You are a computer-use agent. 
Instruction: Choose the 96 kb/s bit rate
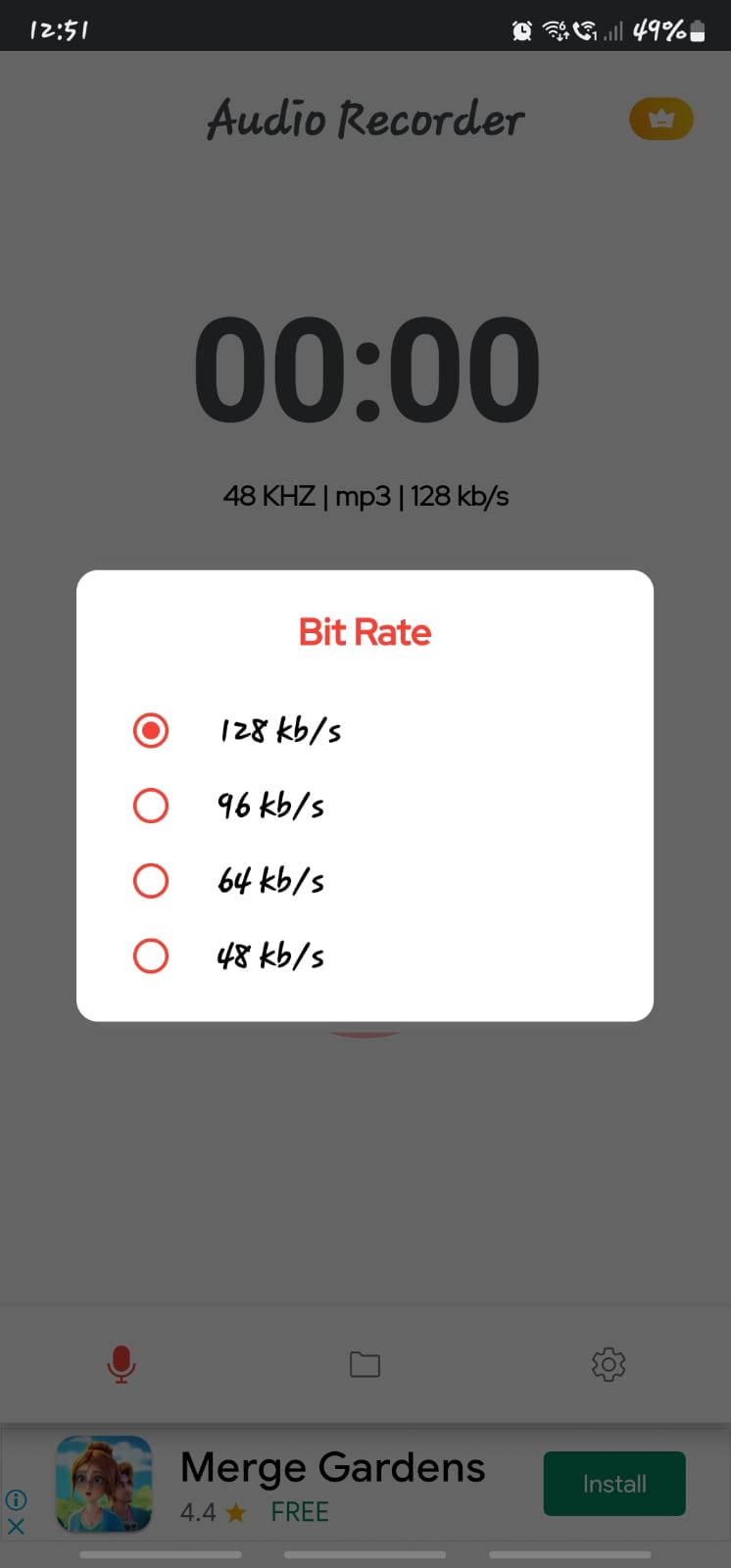tap(151, 806)
